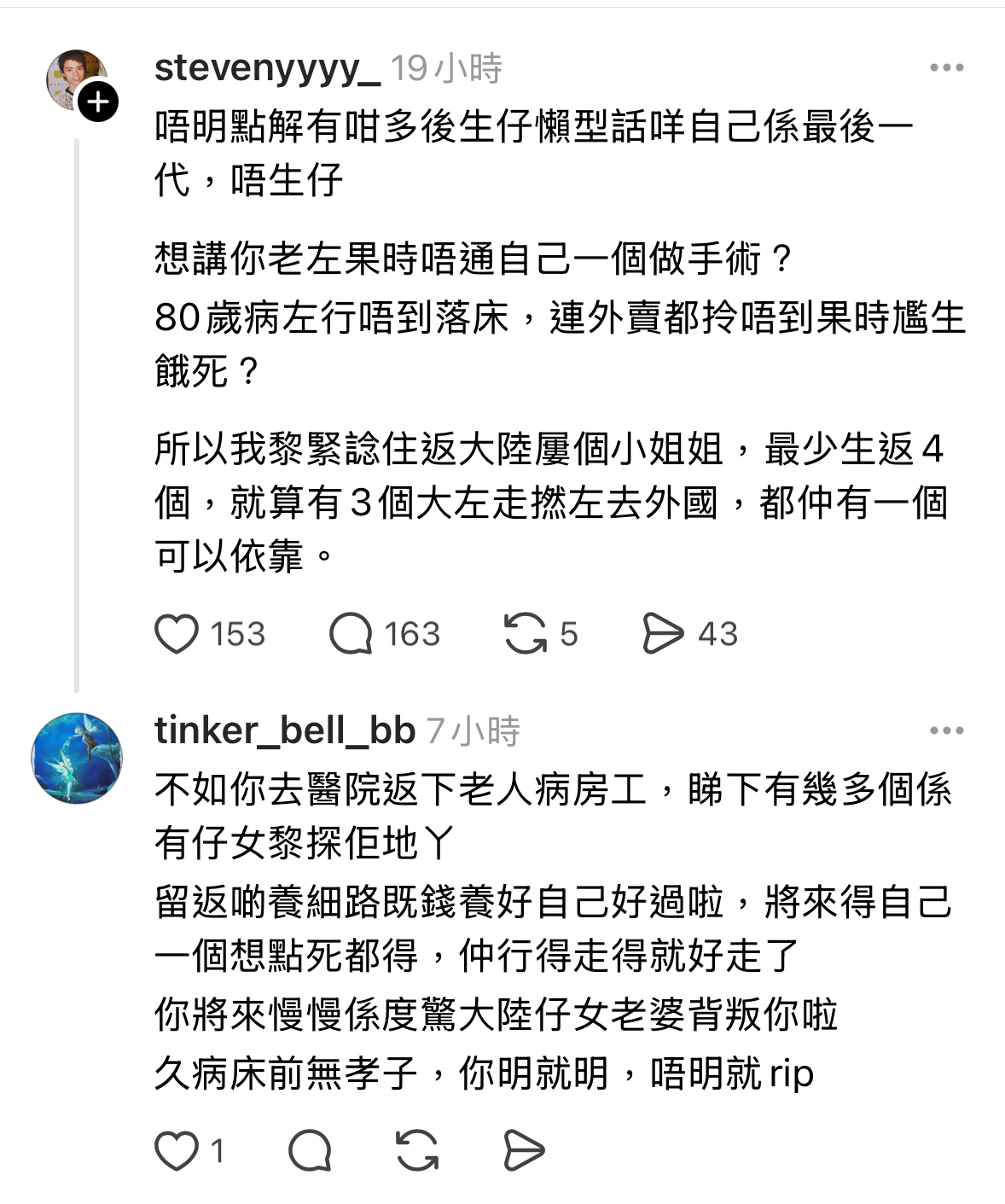Like tinker_bell_bb's reply
The width and height of the screenshot is (1005, 1204).
point(177,1150)
